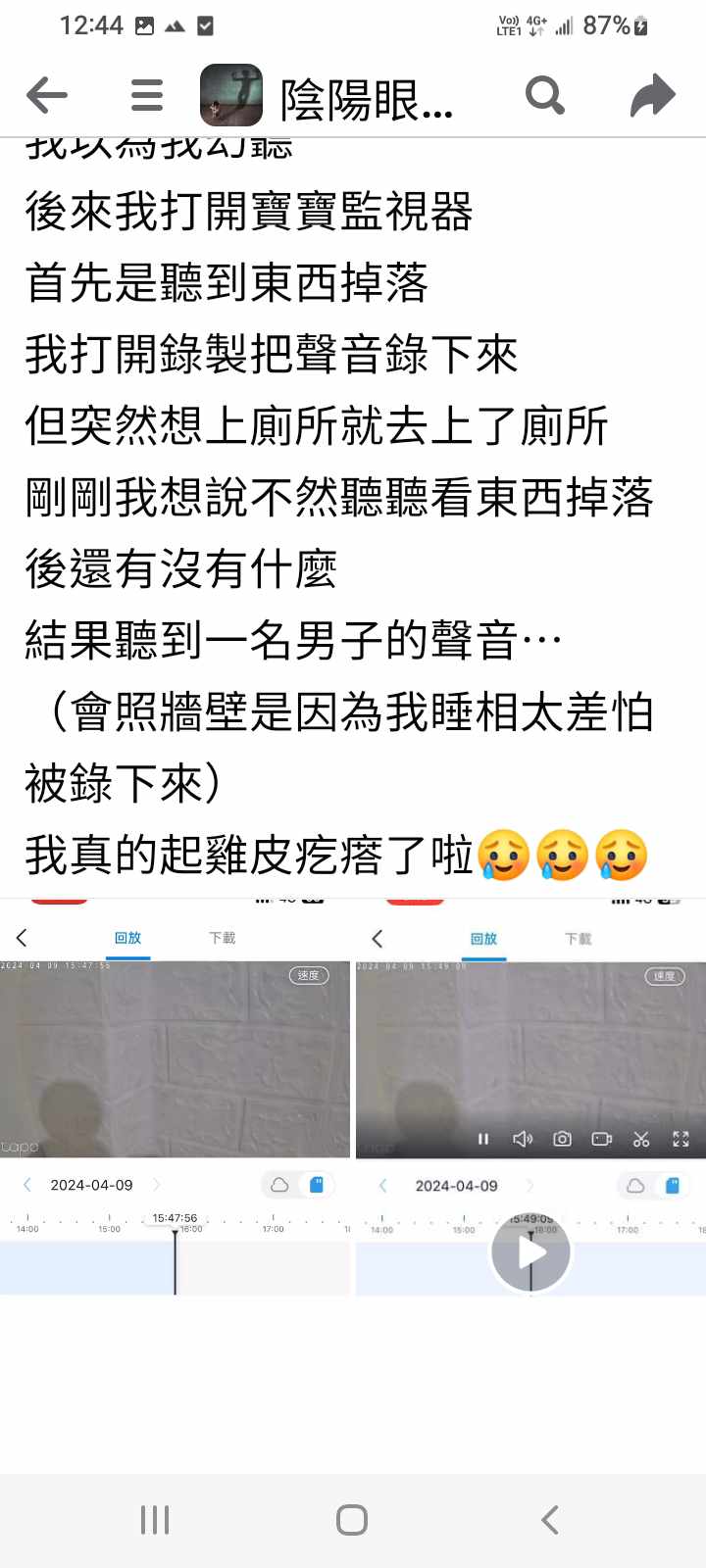Go to the home screen
The width and height of the screenshot is (706, 1568).
[352, 1520]
